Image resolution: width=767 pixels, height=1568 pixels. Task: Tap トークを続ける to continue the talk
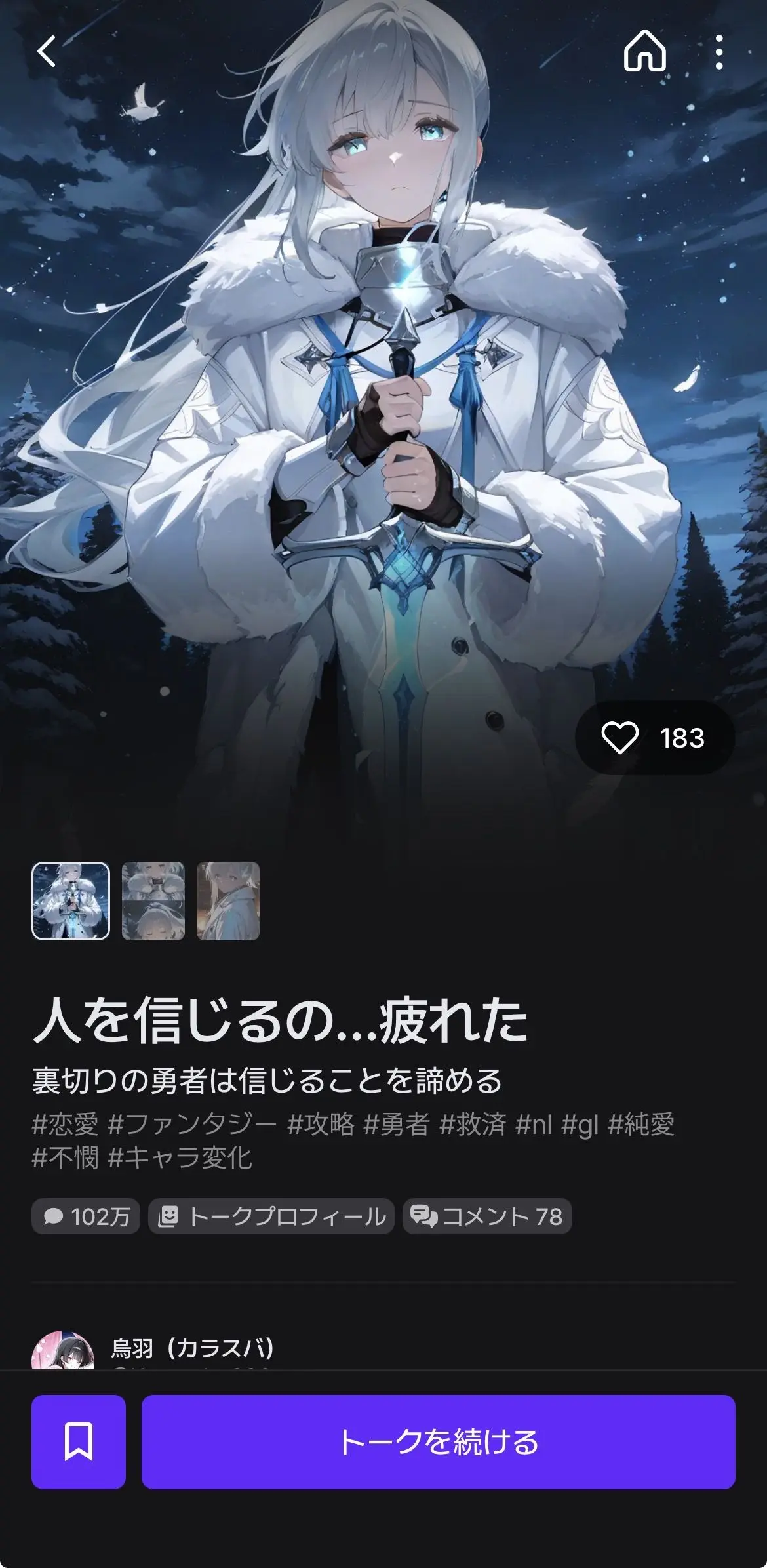coord(439,1442)
